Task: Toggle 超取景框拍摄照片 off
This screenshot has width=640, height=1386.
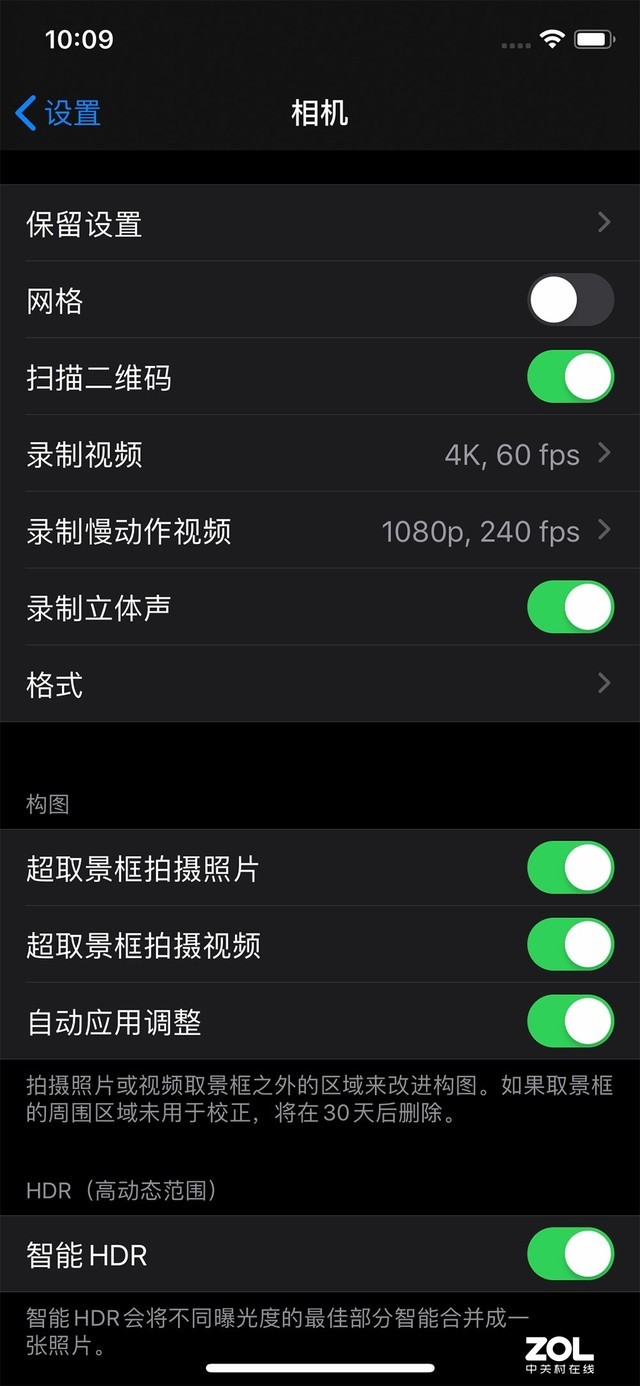Action: [570, 868]
